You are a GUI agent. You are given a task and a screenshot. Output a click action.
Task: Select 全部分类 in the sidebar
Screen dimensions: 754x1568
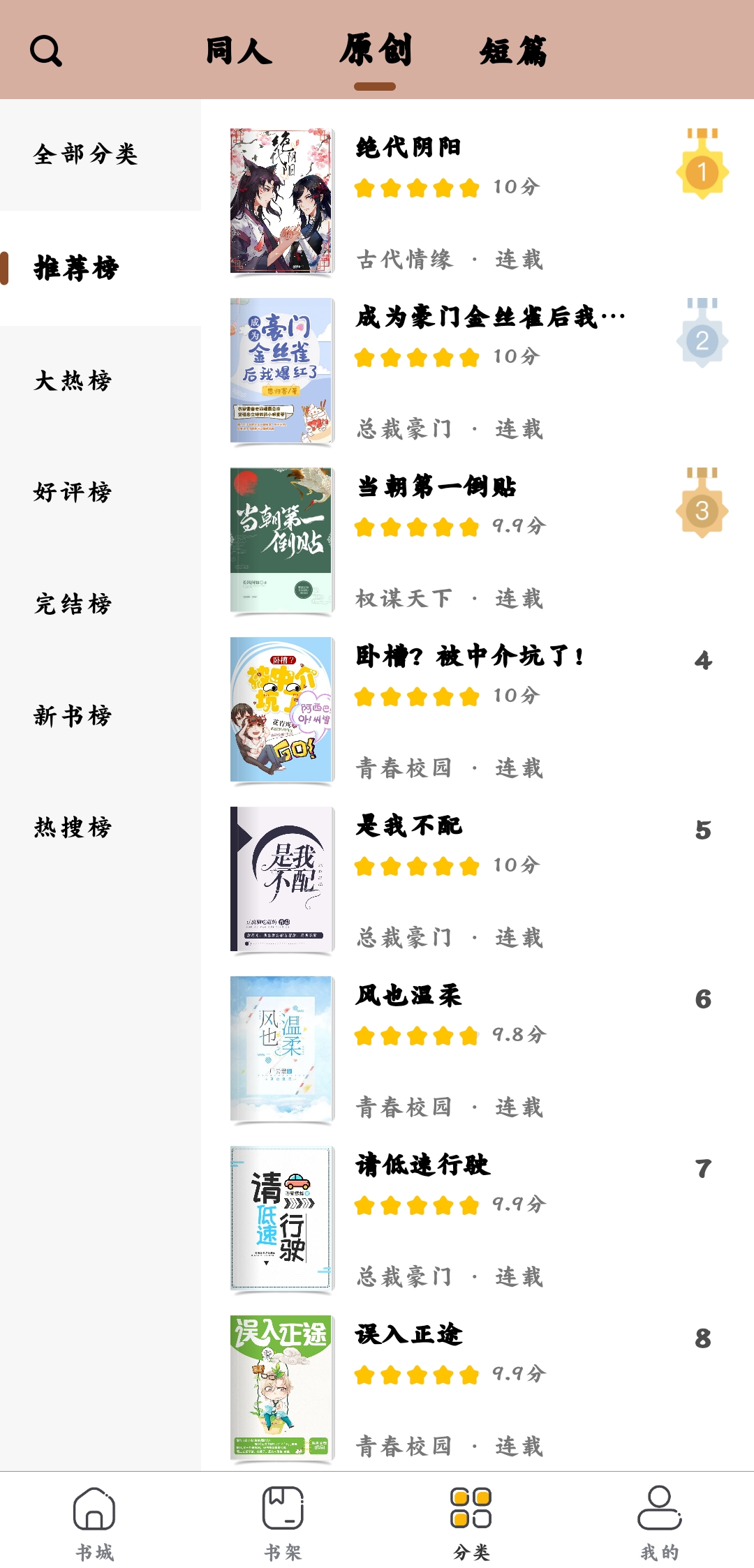tap(86, 154)
